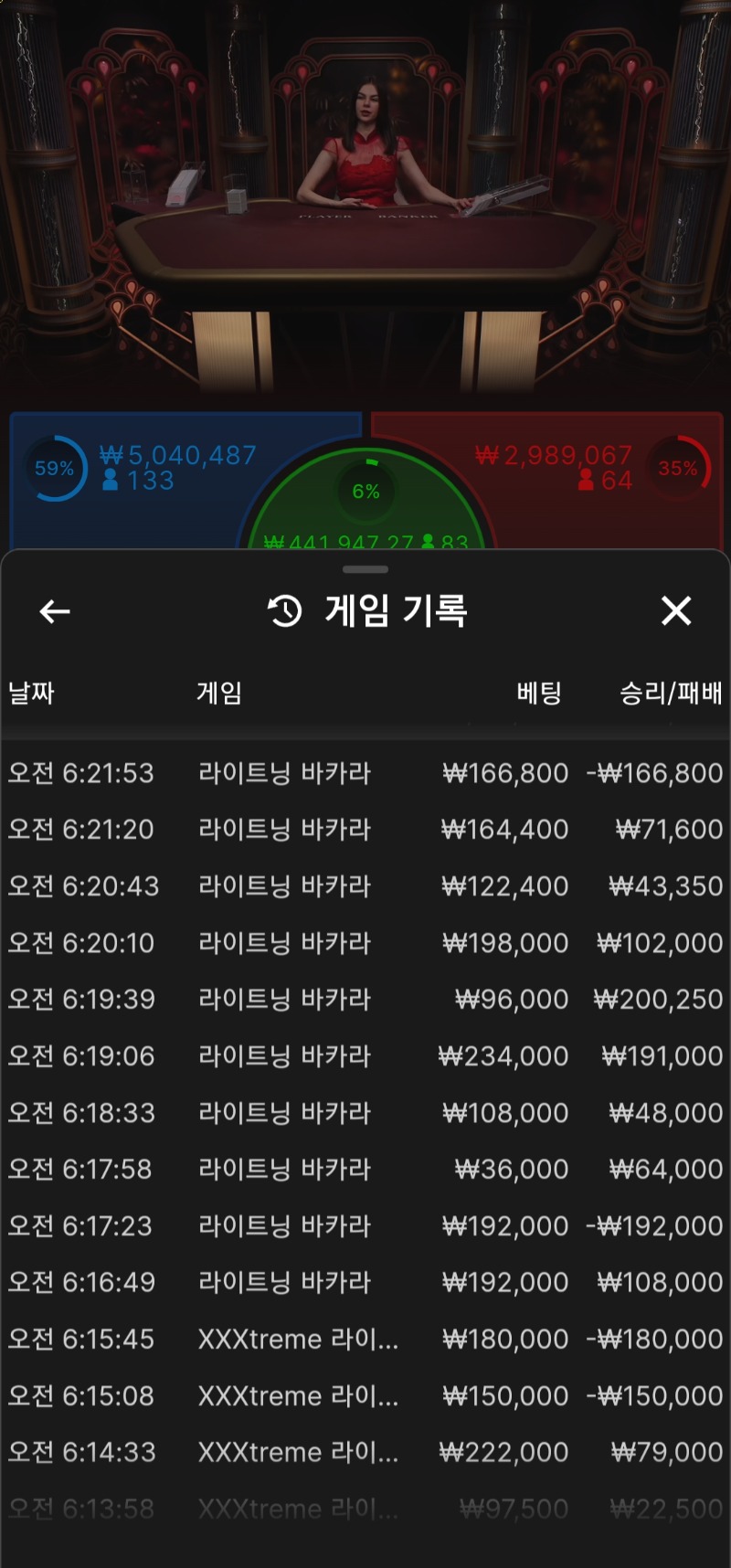Open the 오전 6:21:20 game record

365,830
